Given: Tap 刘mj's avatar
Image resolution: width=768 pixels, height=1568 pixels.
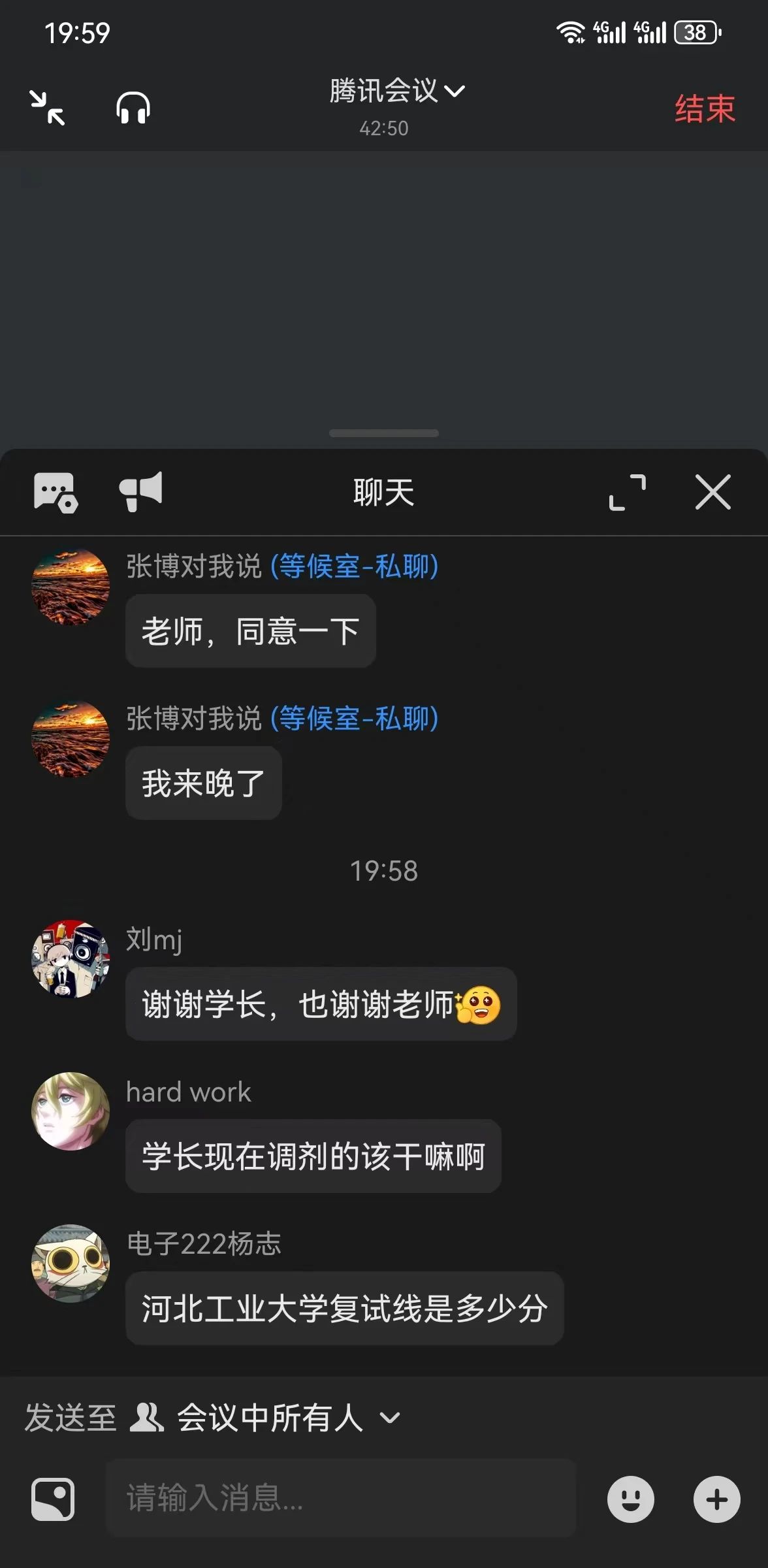Looking at the screenshot, I should point(71,958).
